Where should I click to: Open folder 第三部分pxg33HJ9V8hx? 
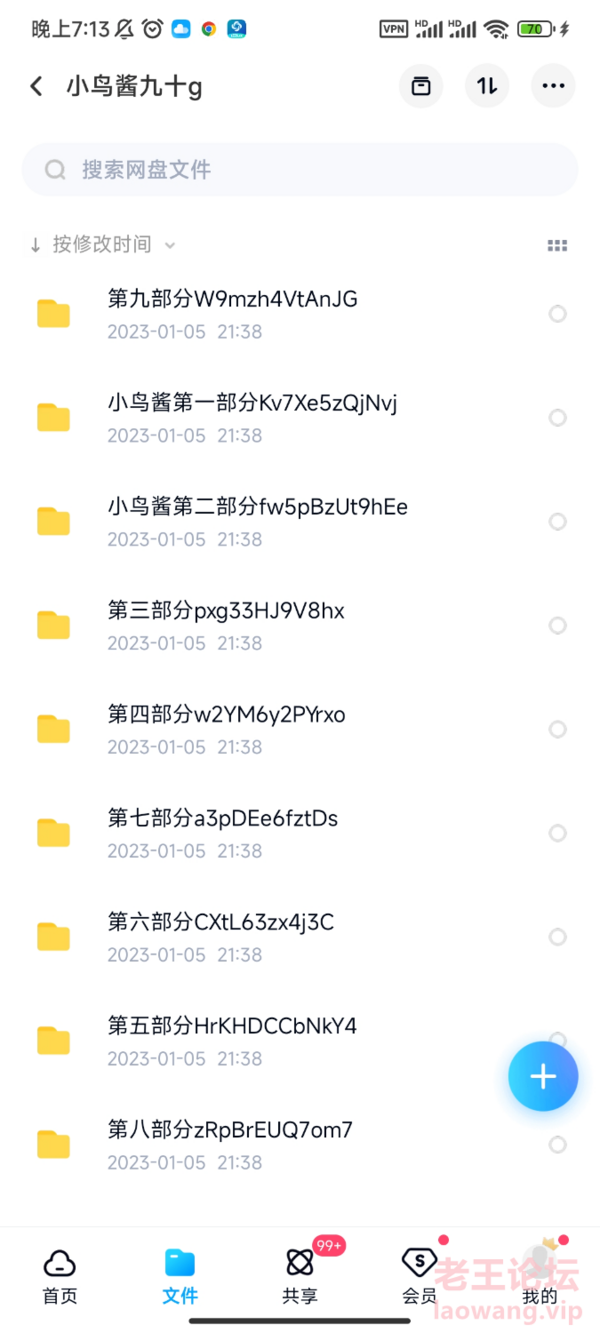(300, 626)
